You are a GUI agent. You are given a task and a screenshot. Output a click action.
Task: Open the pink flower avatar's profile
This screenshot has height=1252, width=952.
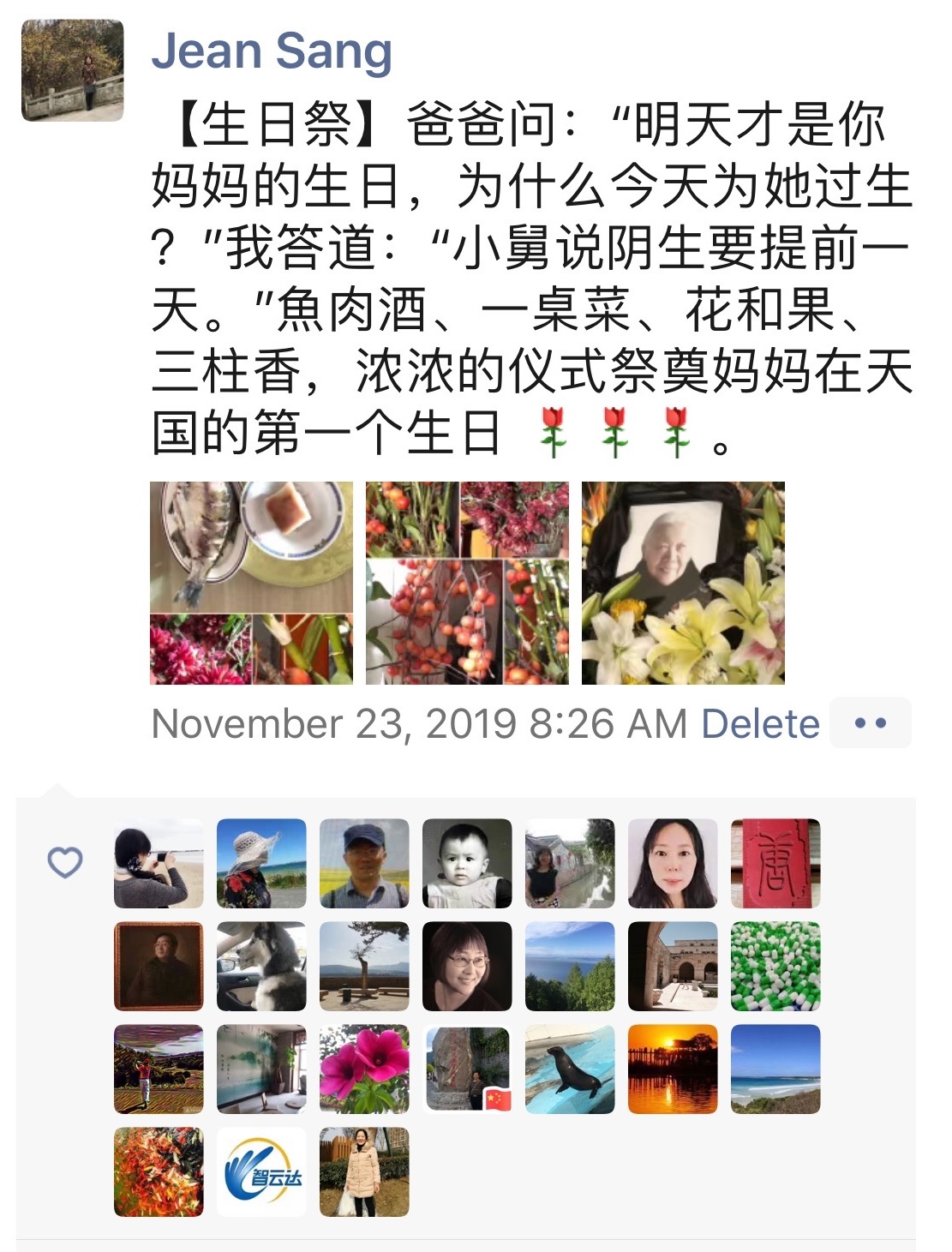pos(364,1069)
